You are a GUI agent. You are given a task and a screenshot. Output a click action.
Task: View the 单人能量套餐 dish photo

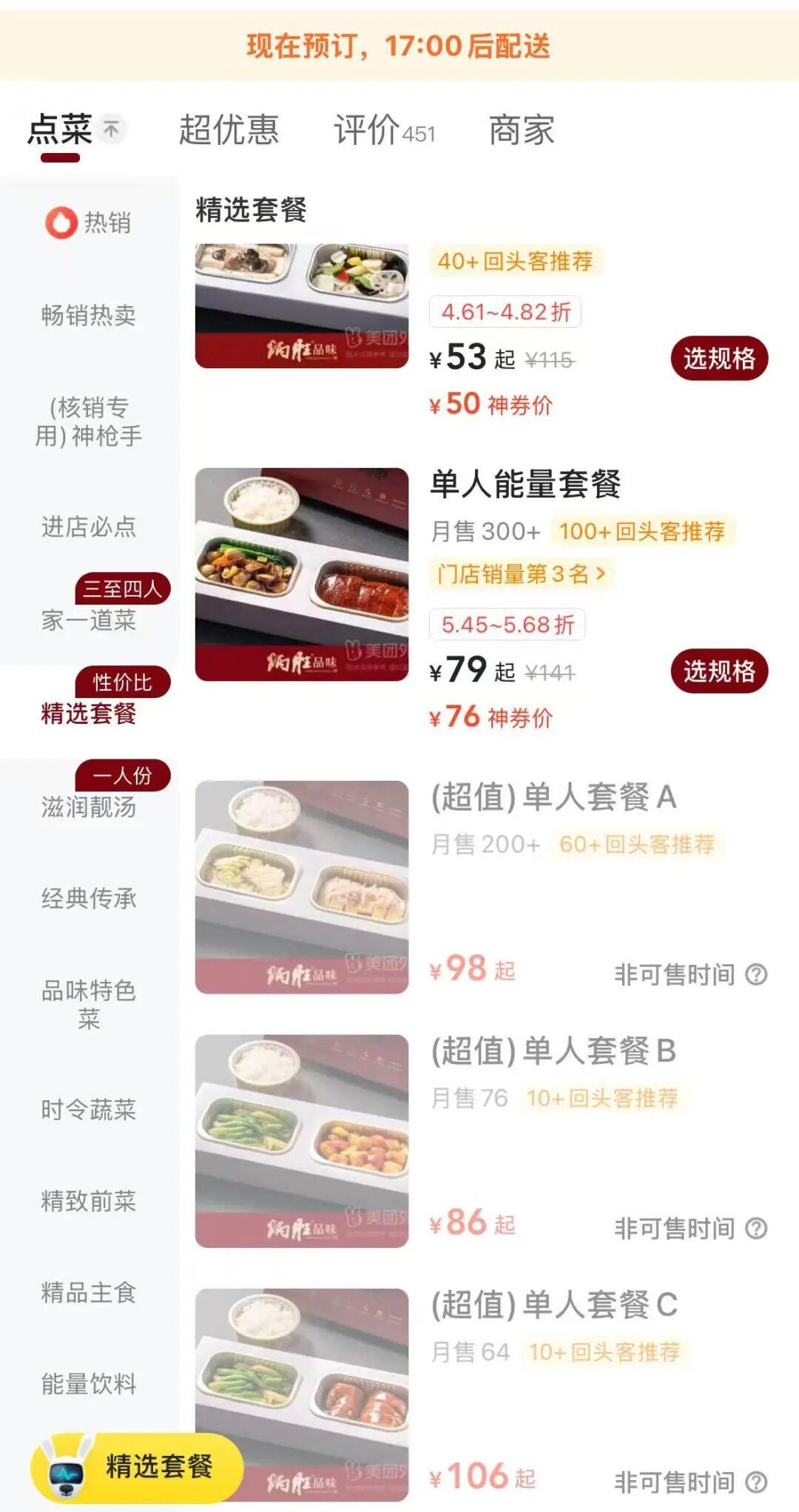point(302,574)
